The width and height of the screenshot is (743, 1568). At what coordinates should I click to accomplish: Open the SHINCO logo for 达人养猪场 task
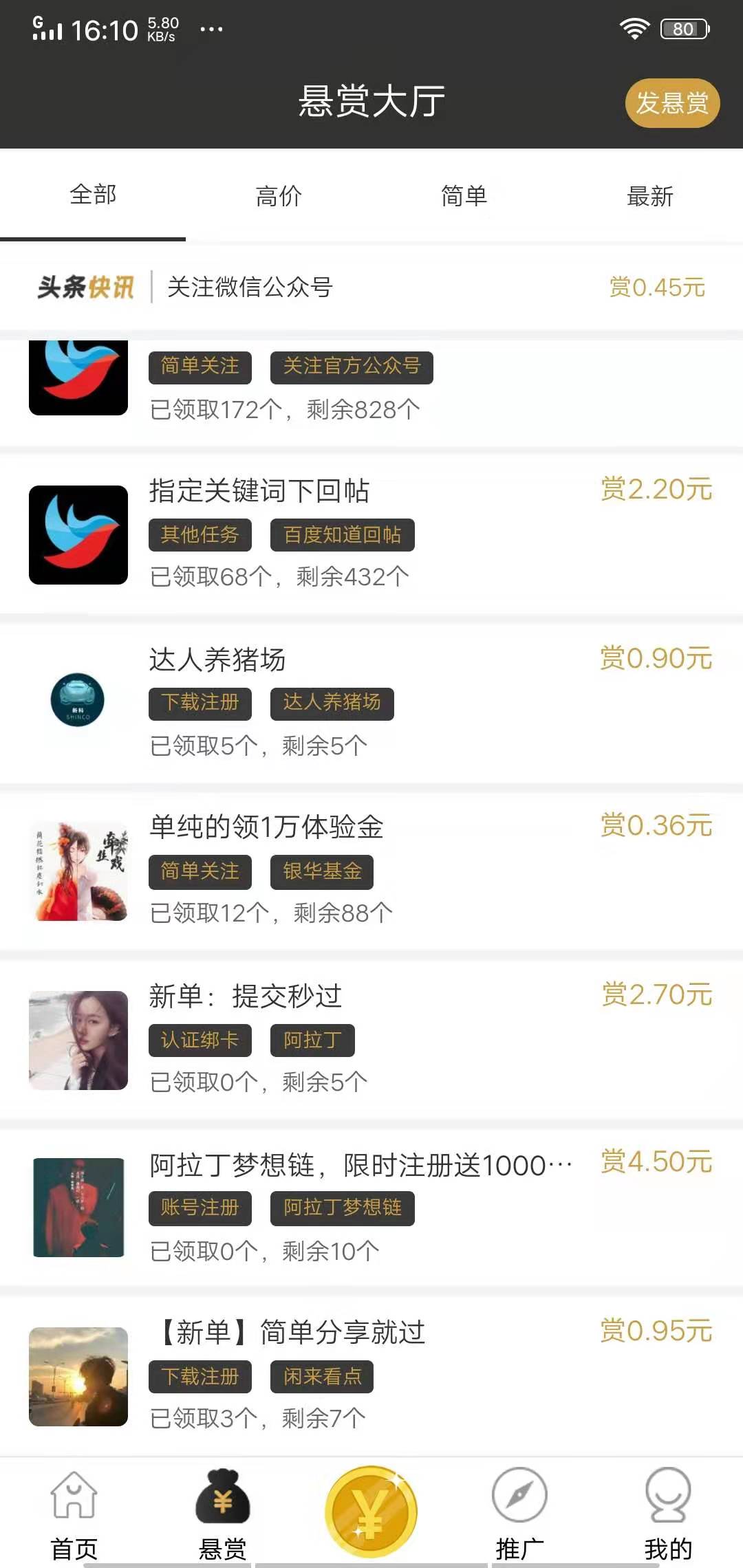coord(78,700)
